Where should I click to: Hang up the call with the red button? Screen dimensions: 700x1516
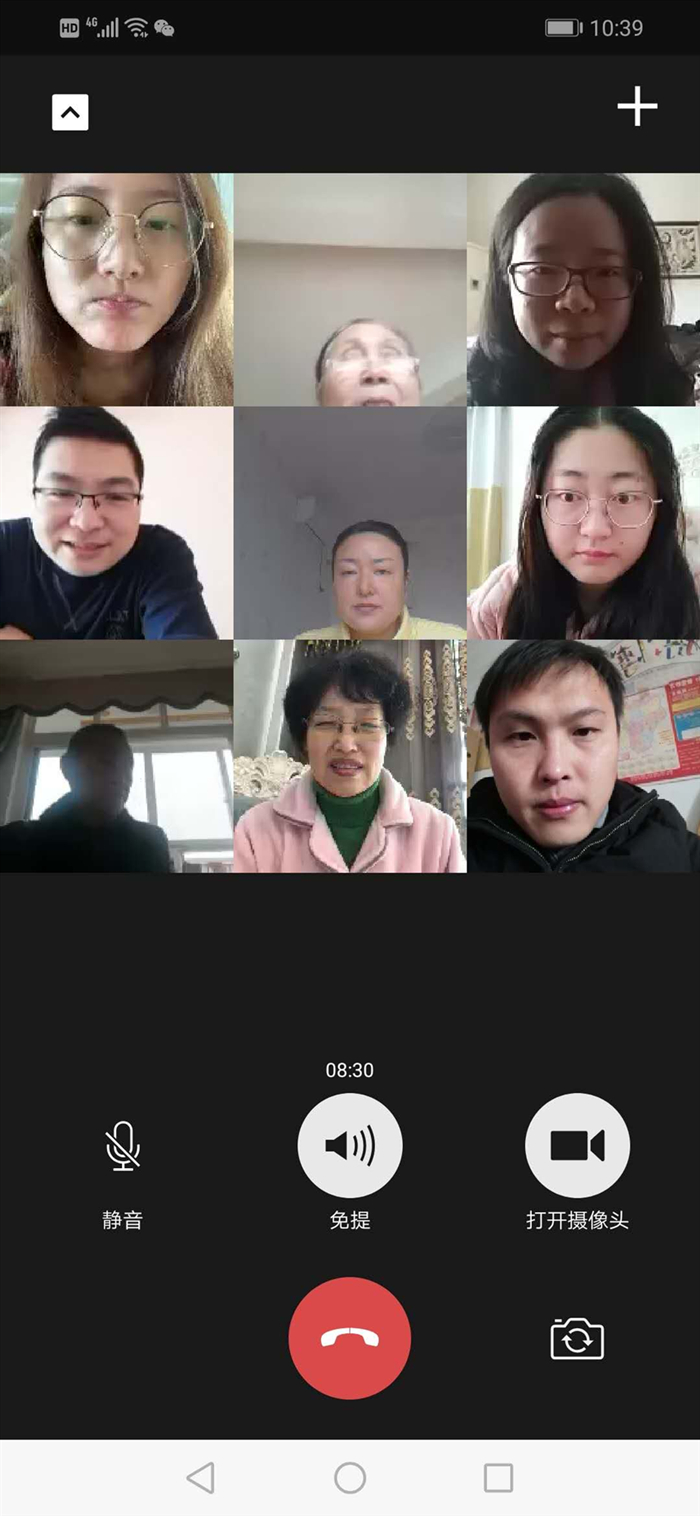pos(350,1338)
